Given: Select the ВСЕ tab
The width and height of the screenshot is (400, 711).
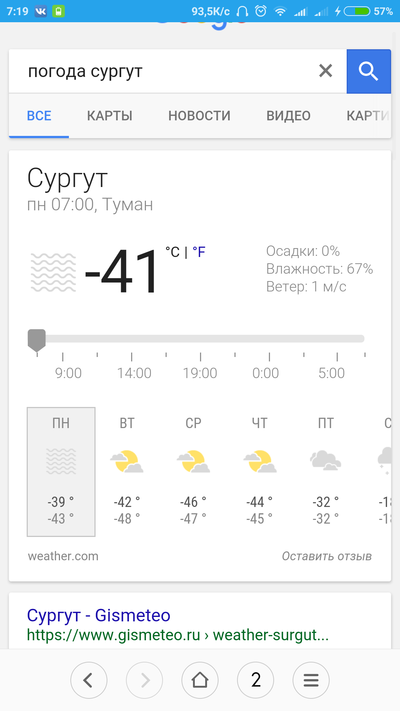Looking at the screenshot, I should tap(39, 116).
